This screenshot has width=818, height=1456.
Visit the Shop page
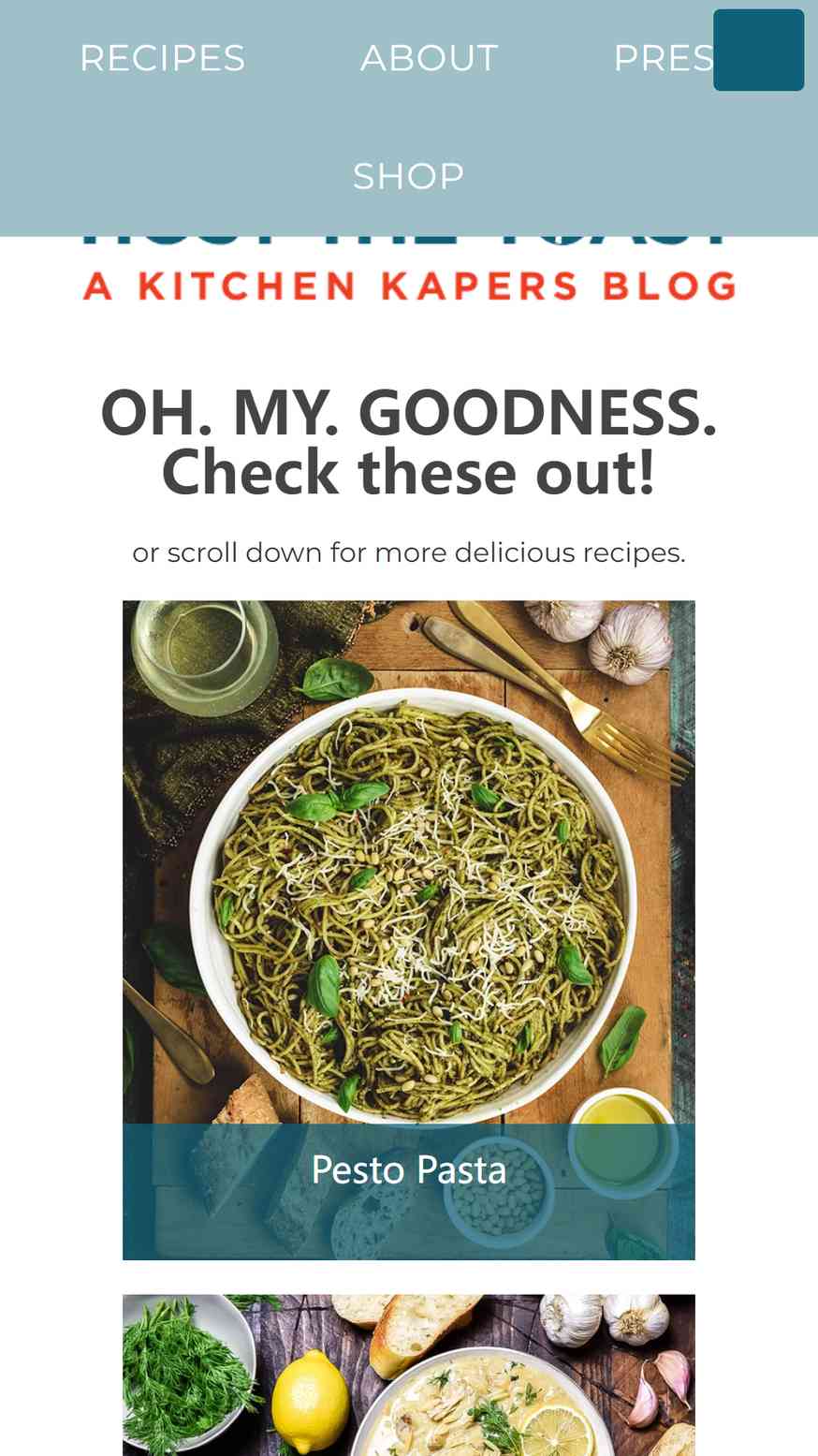(409, 176)
